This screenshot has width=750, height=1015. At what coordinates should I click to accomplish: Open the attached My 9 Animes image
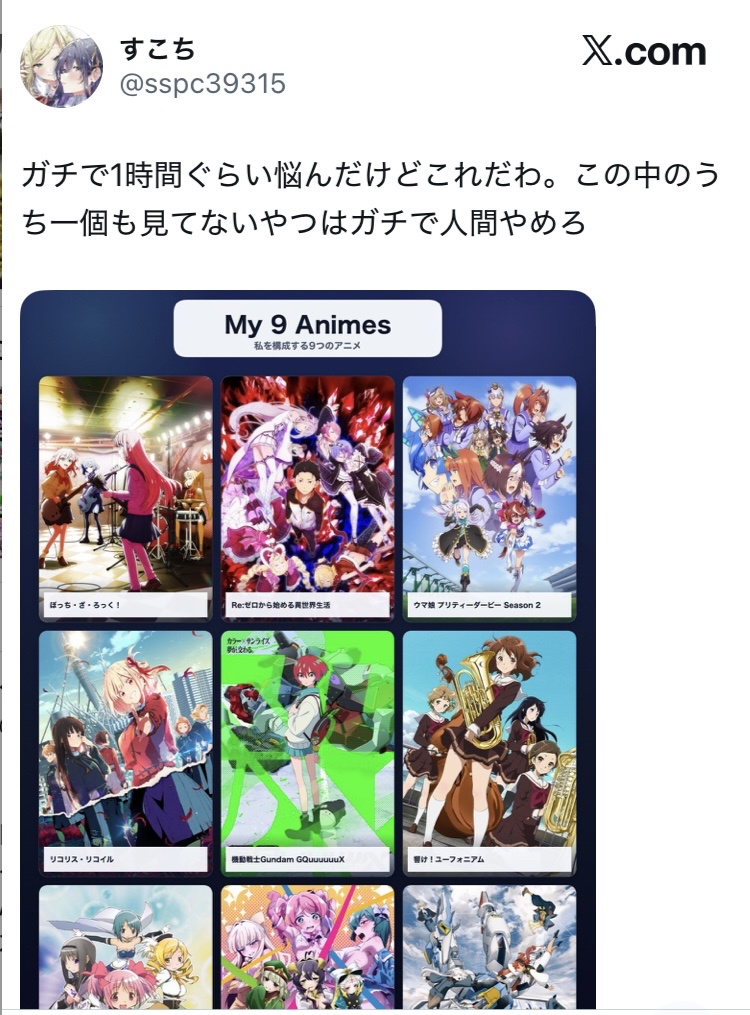[x=308, y=649]
